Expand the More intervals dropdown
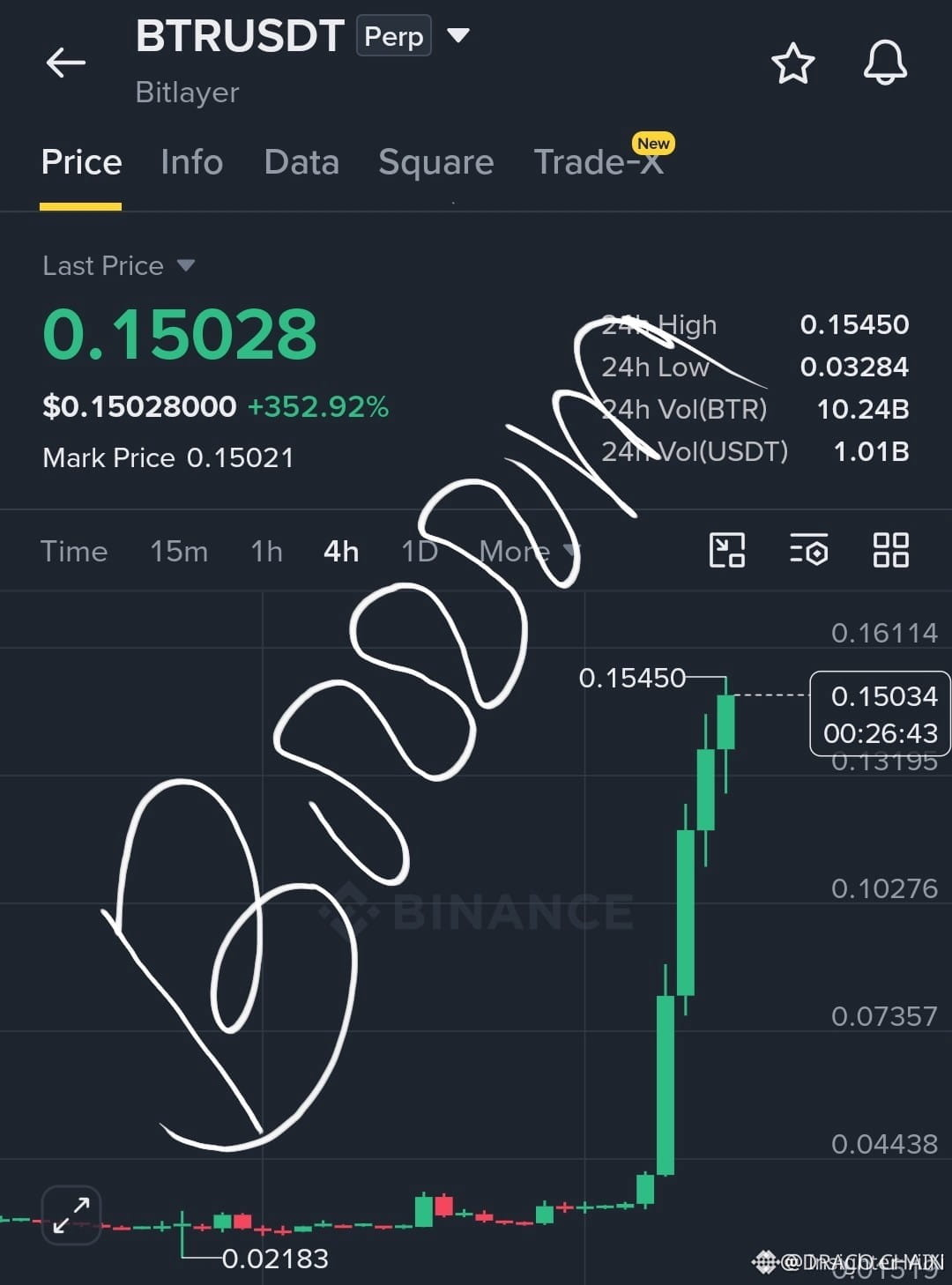Screen dimensions: 952x1285 (x=530, y=552)
